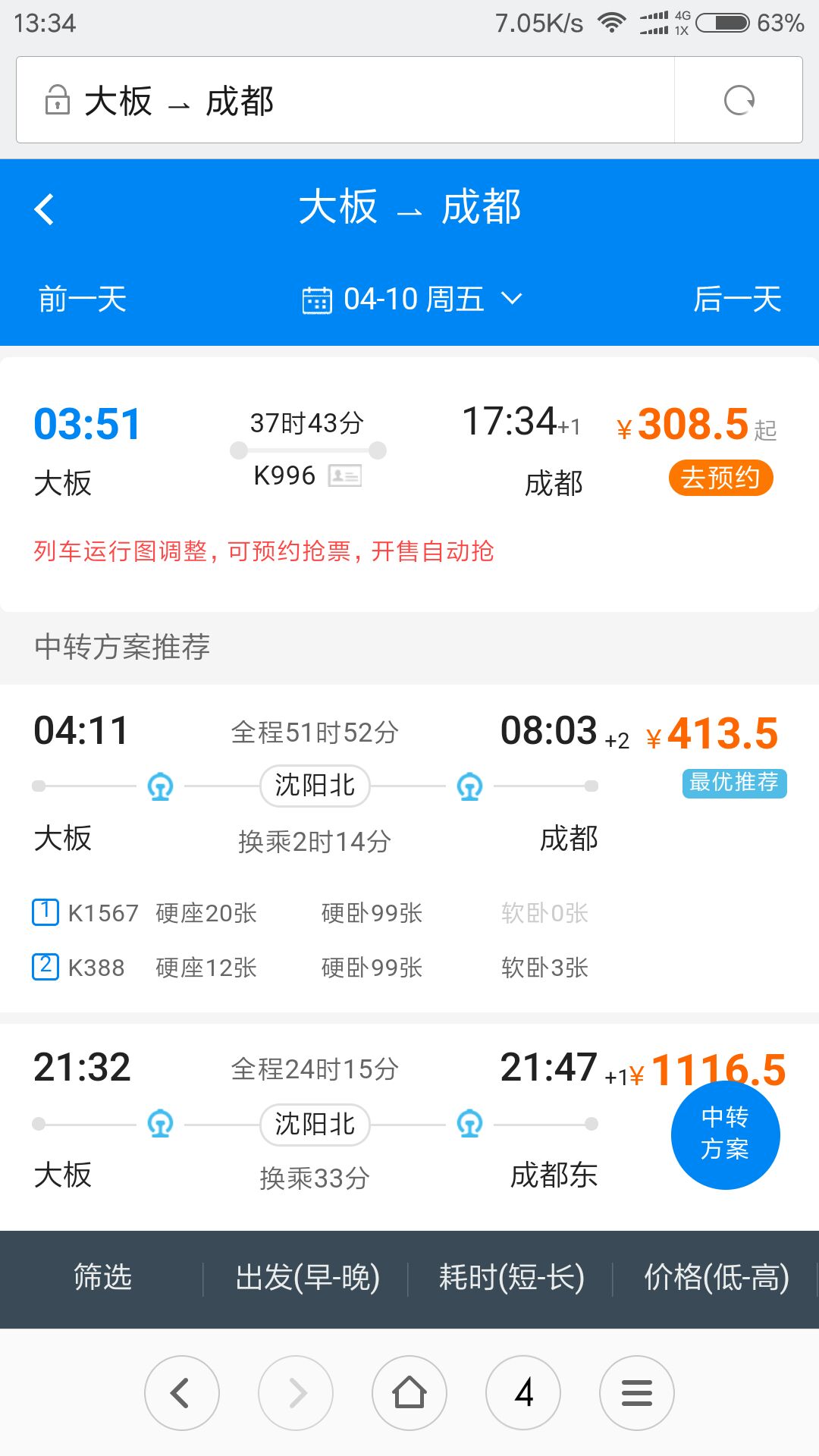Image resolution: width=819 pixels, height=1456 pixels.
Task: Select 后一天 for the next day
Action: point(737,299)
